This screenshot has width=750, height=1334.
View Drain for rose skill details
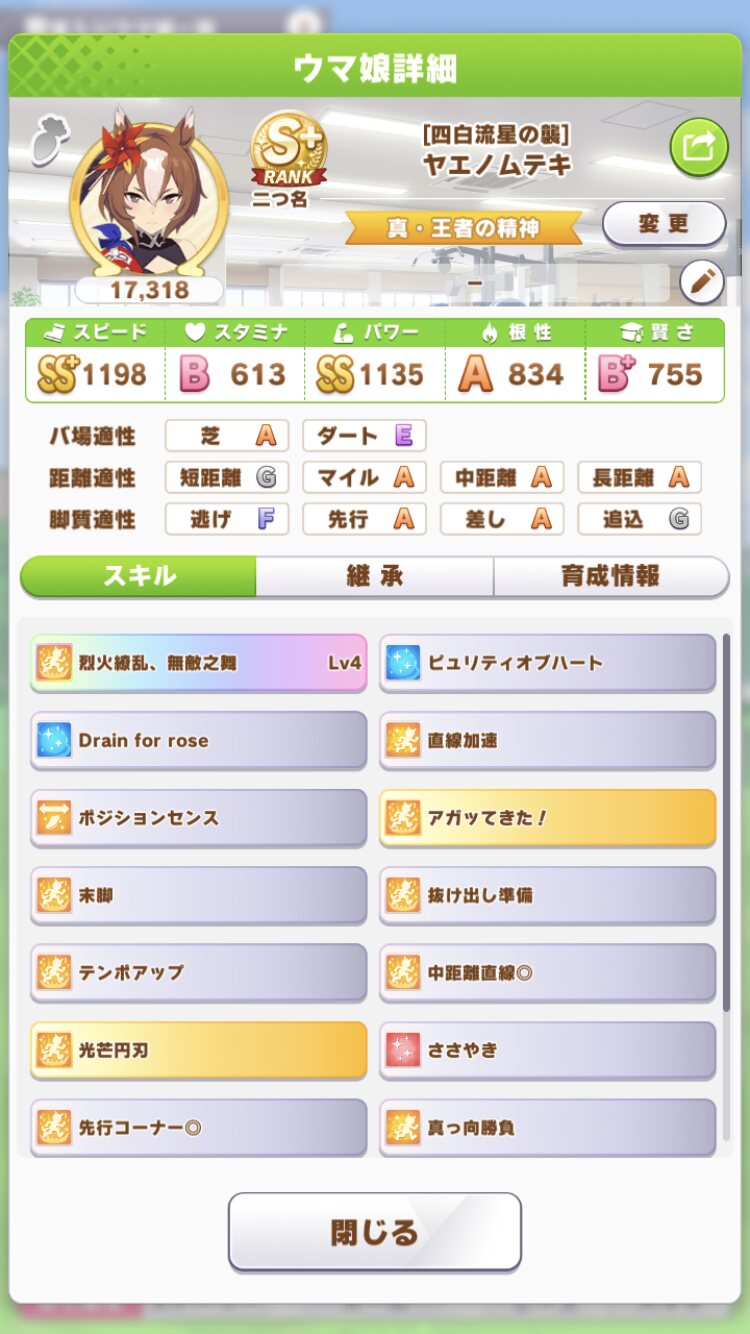click(x=199, y=741)
